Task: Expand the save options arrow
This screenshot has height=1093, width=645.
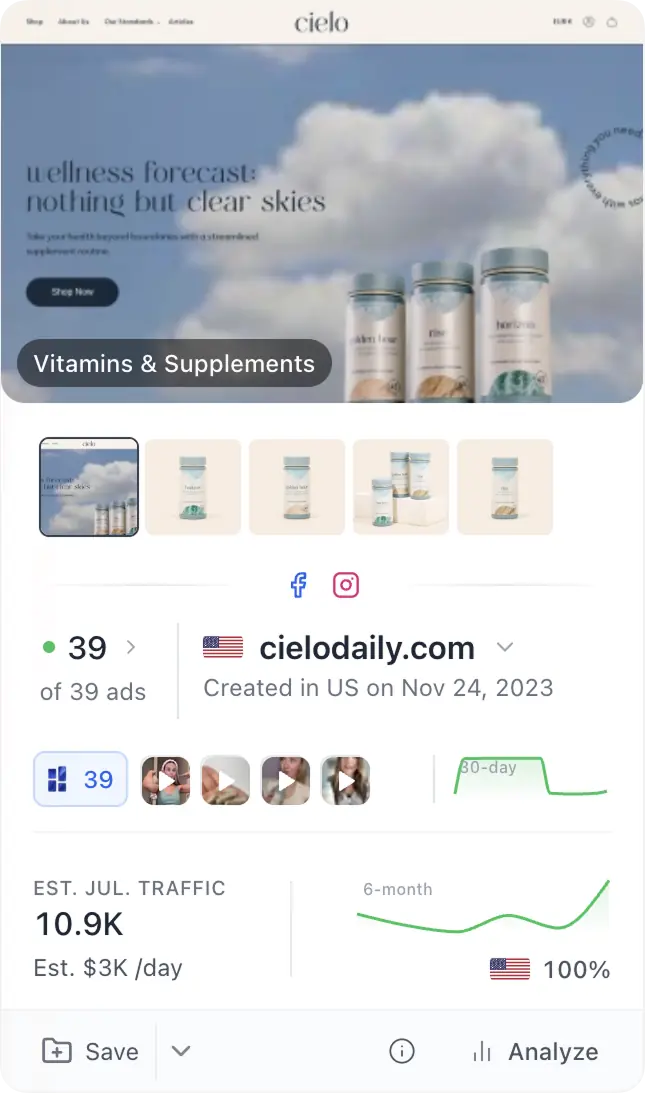Action: click(x=181, y=1051)
